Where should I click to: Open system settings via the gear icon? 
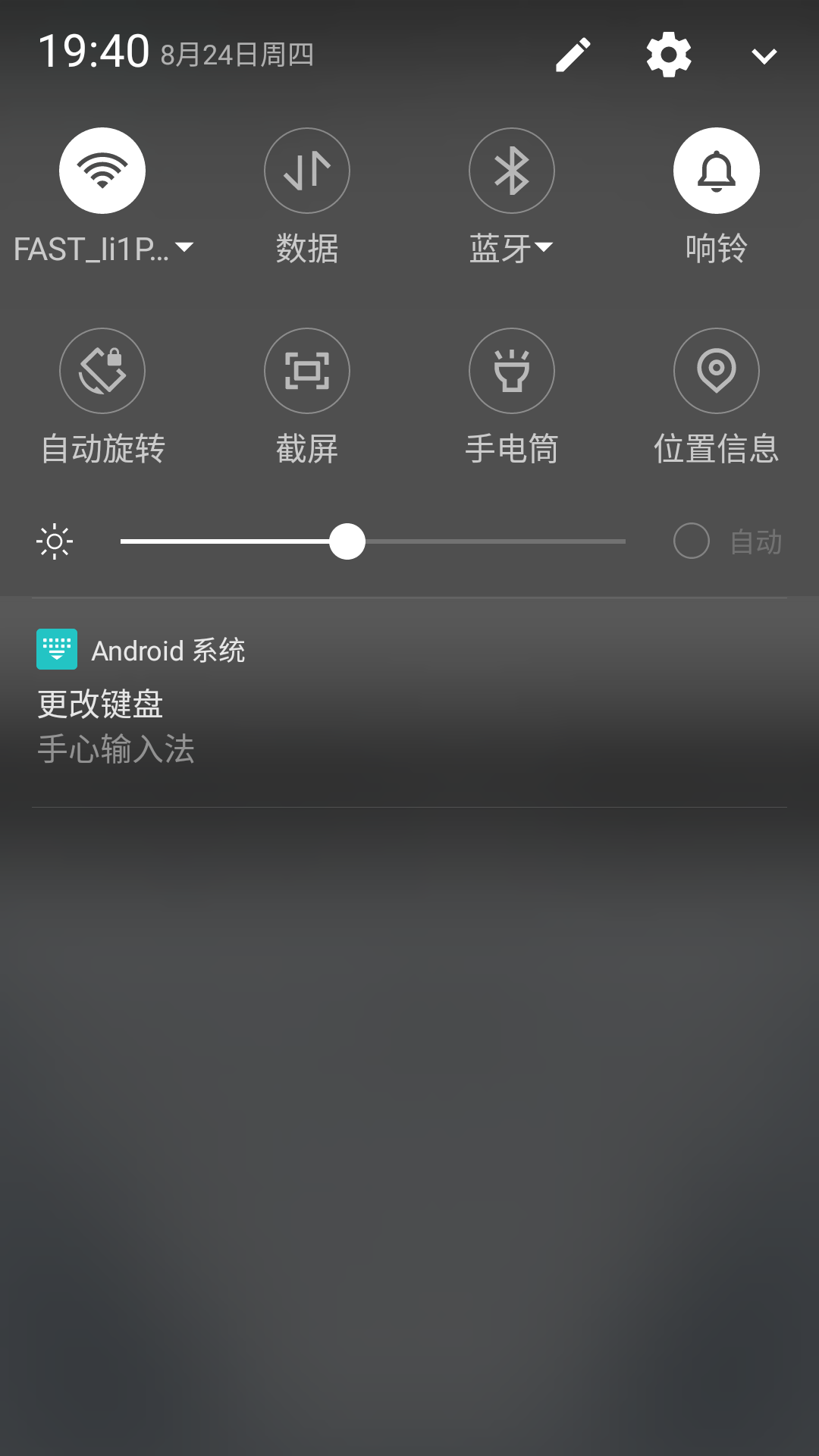click(668, 54)
